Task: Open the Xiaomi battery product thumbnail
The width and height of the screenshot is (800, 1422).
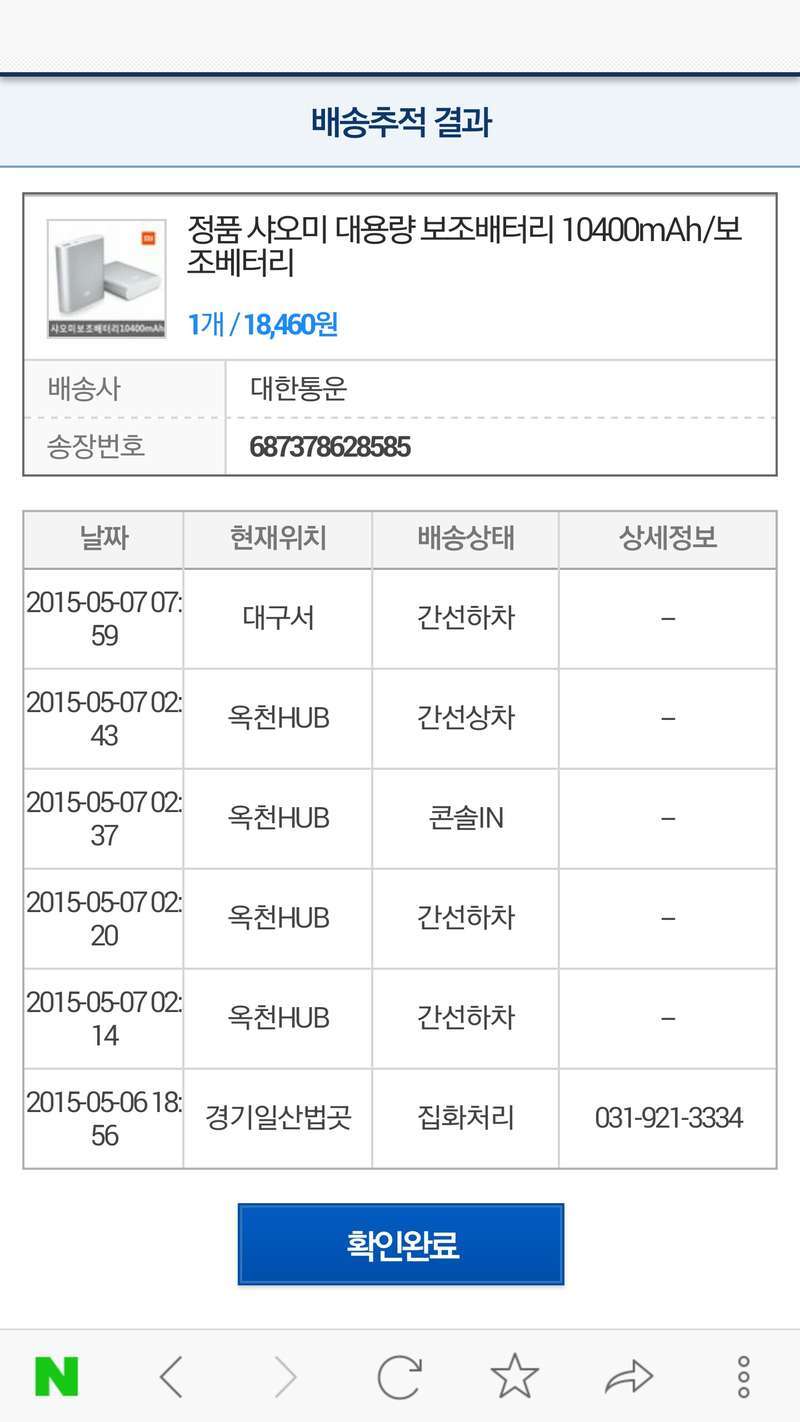Action: [107, 279]
